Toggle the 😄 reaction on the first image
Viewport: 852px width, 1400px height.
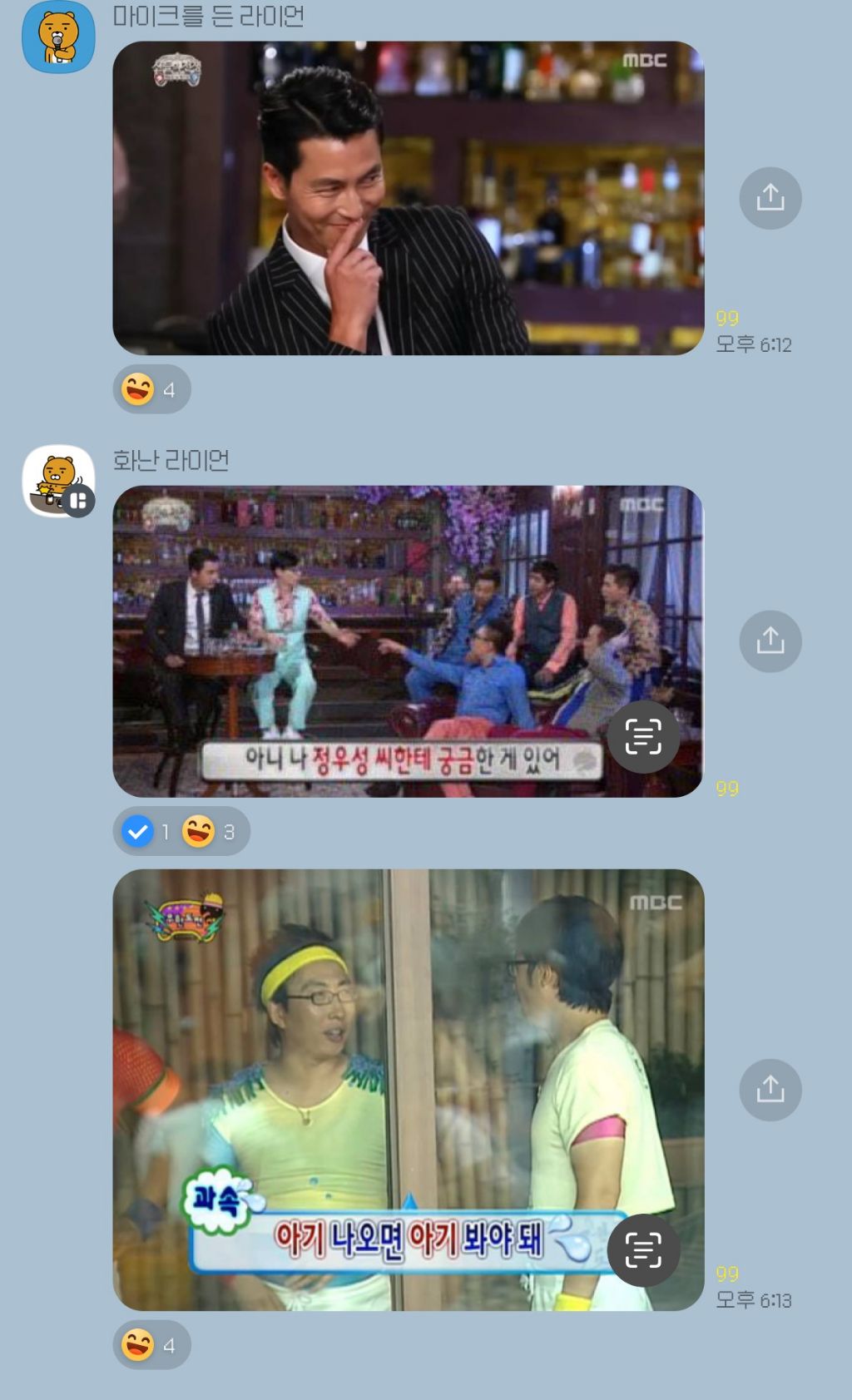pos(152,388)
